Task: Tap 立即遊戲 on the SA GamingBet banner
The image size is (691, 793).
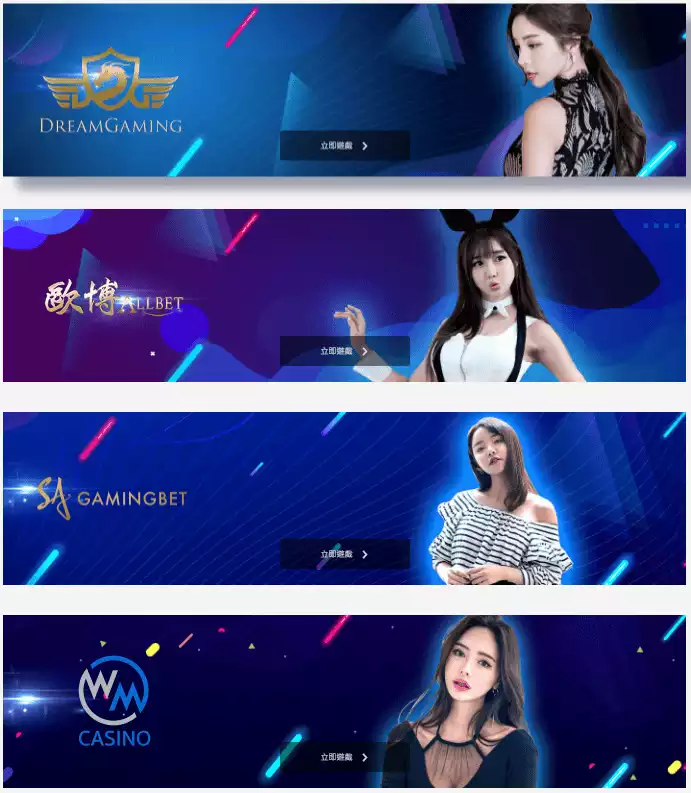Action: [x=344, y=554]
